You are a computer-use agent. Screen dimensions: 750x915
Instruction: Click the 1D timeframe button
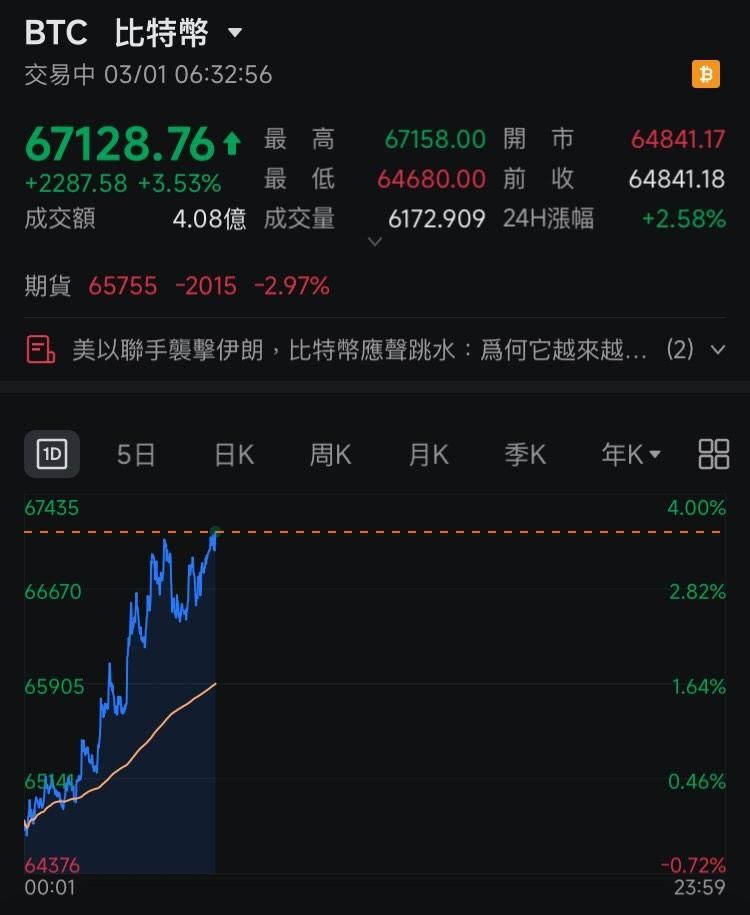click(51, 454)
